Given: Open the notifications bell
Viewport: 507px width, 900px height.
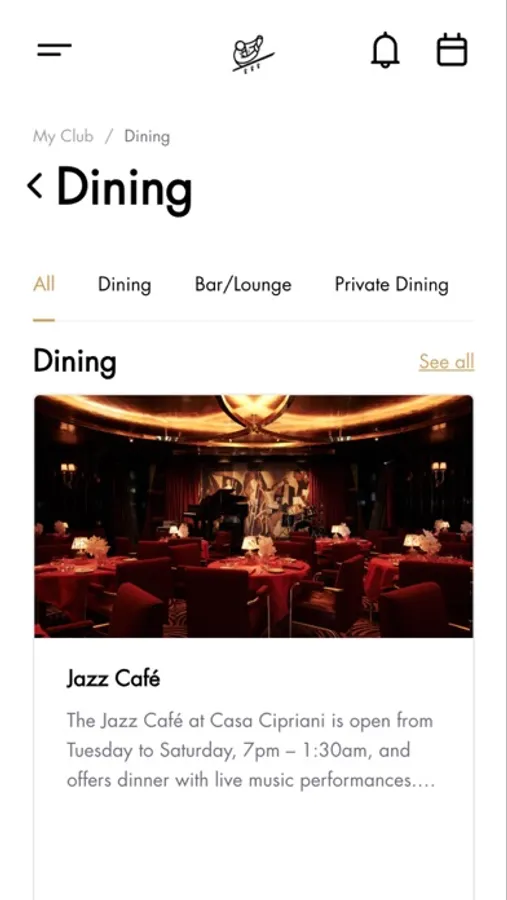Looking at the screenshot, I should [x=385, y=51].
